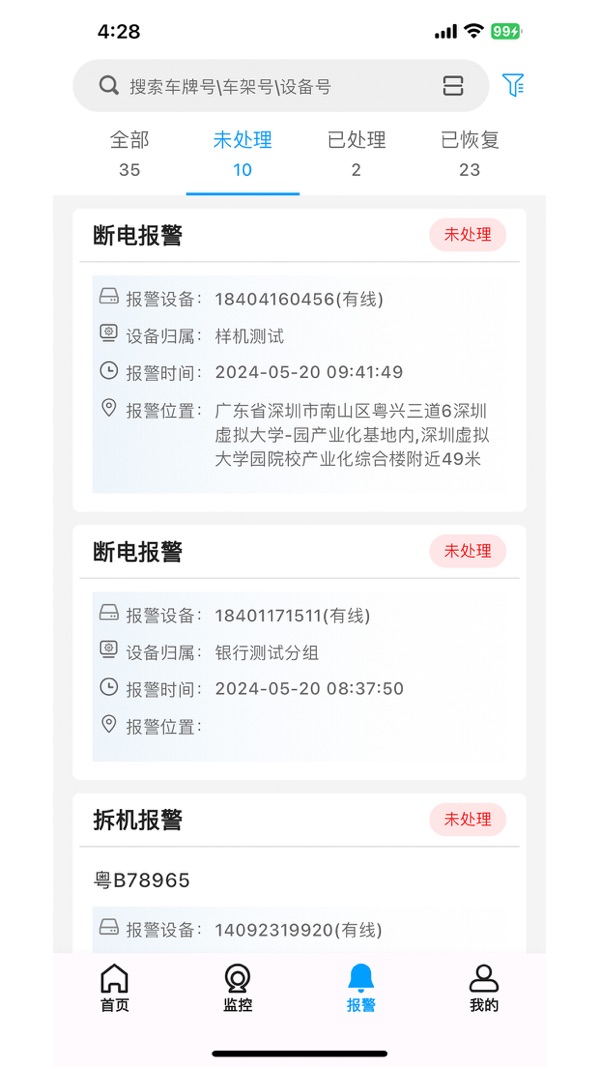Screen dimensions: 600x1067
Task: Open the filter funnel icon
Action: [x=513, y=86]
